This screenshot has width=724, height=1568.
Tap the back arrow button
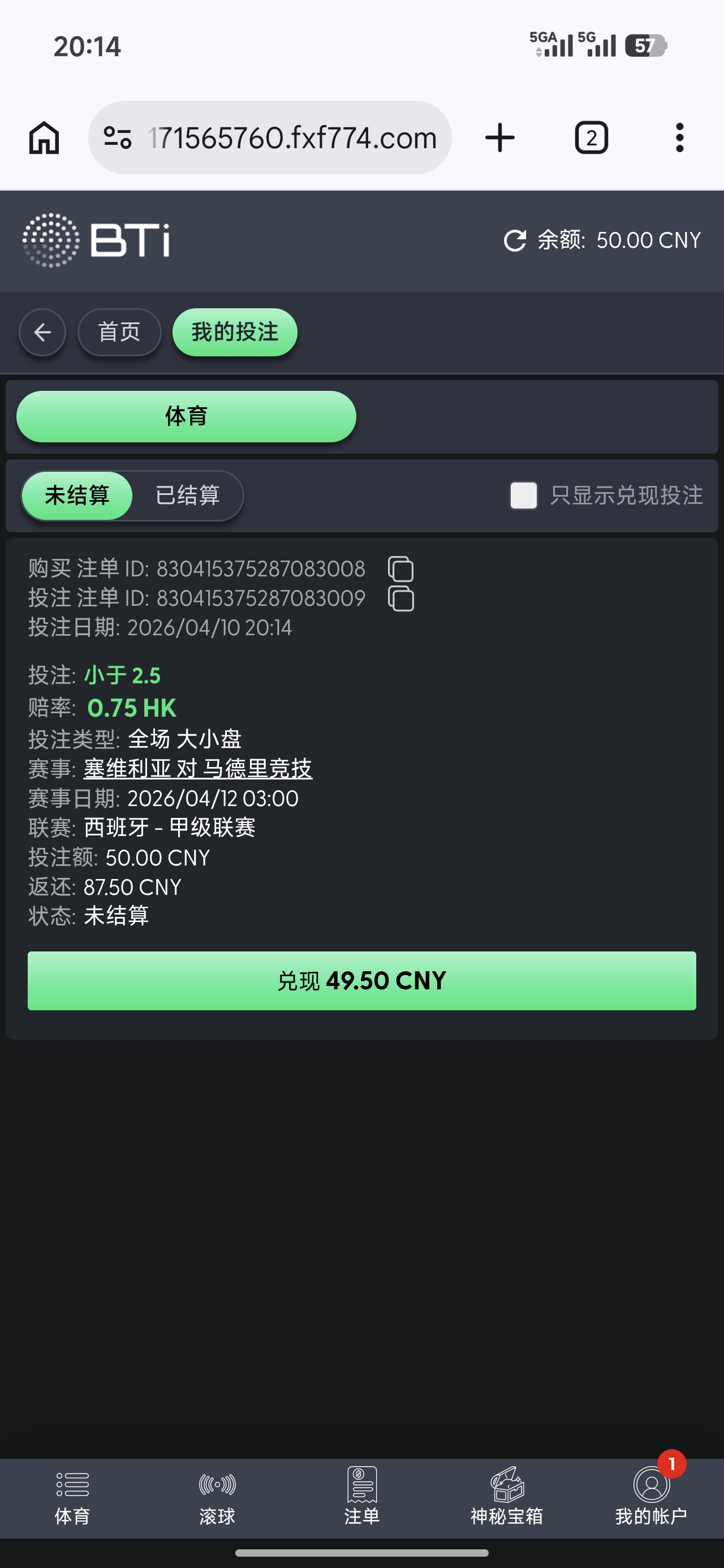click(x=42, y=333)
